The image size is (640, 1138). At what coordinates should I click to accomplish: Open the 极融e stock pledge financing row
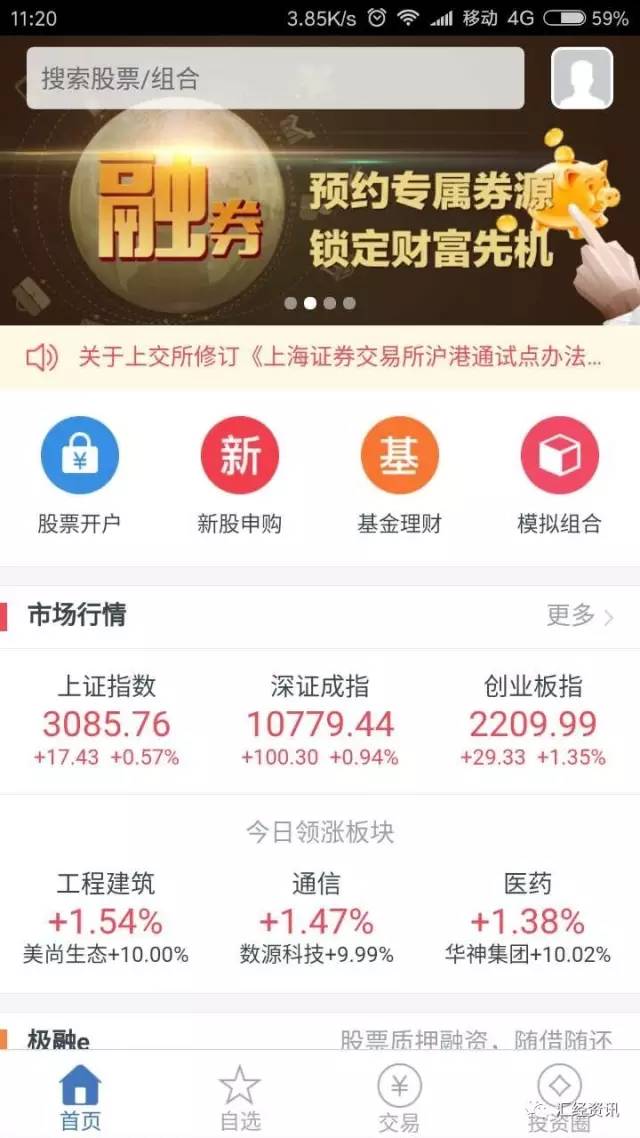(320, 1039)
